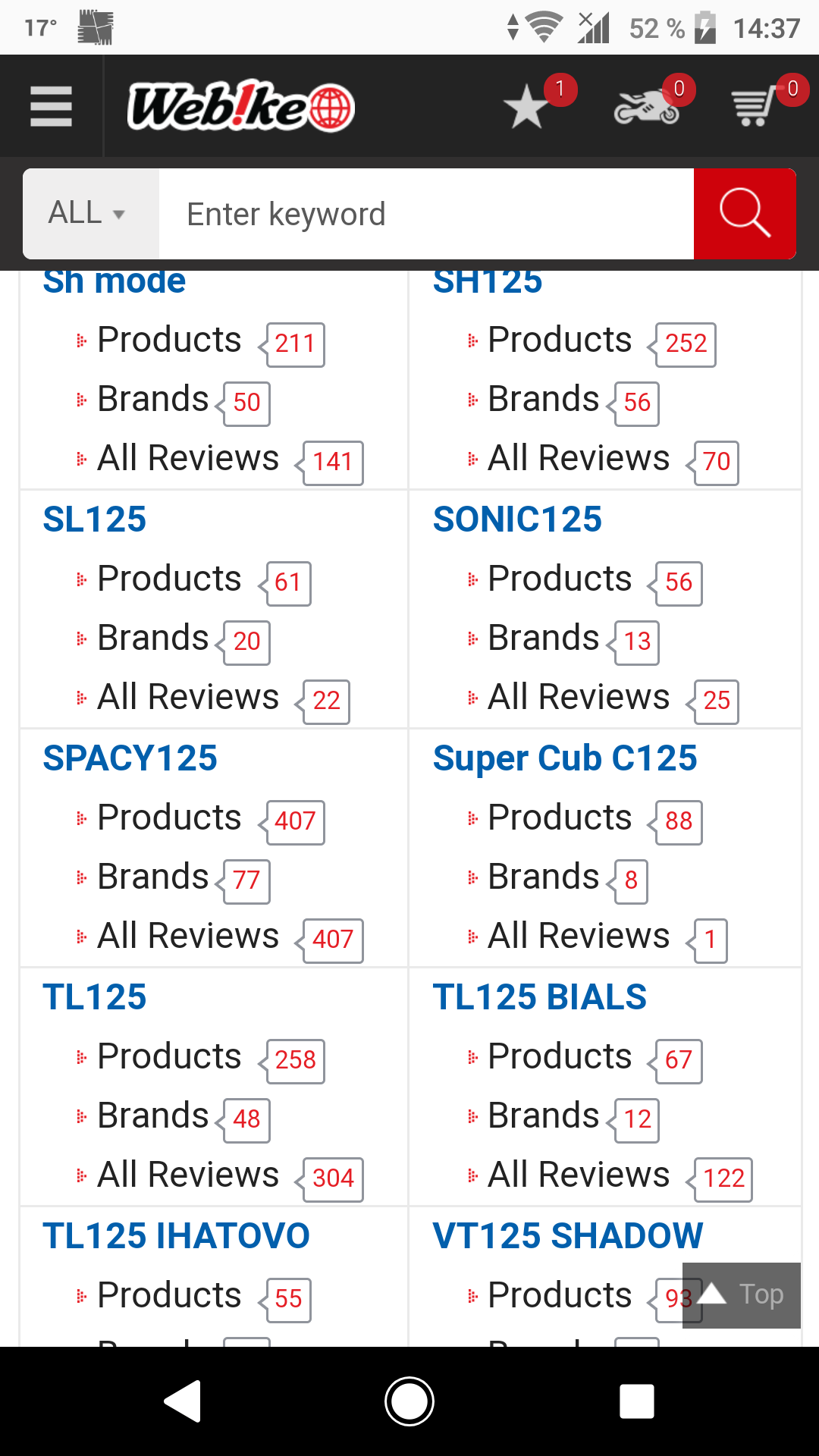Open the Super Cub C125 link
Viewport: 819px width, 1456px height.
click(x=565, y=758)
